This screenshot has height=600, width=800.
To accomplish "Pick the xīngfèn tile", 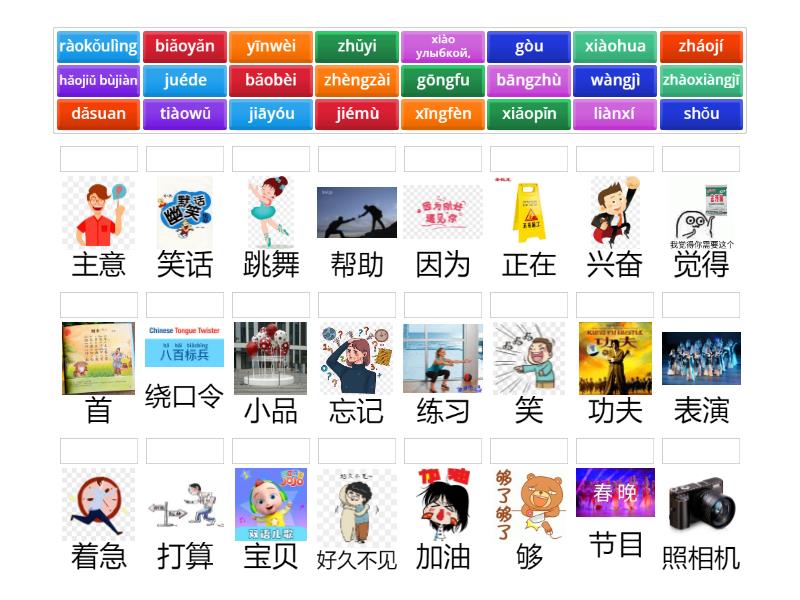I will [443, 114].
